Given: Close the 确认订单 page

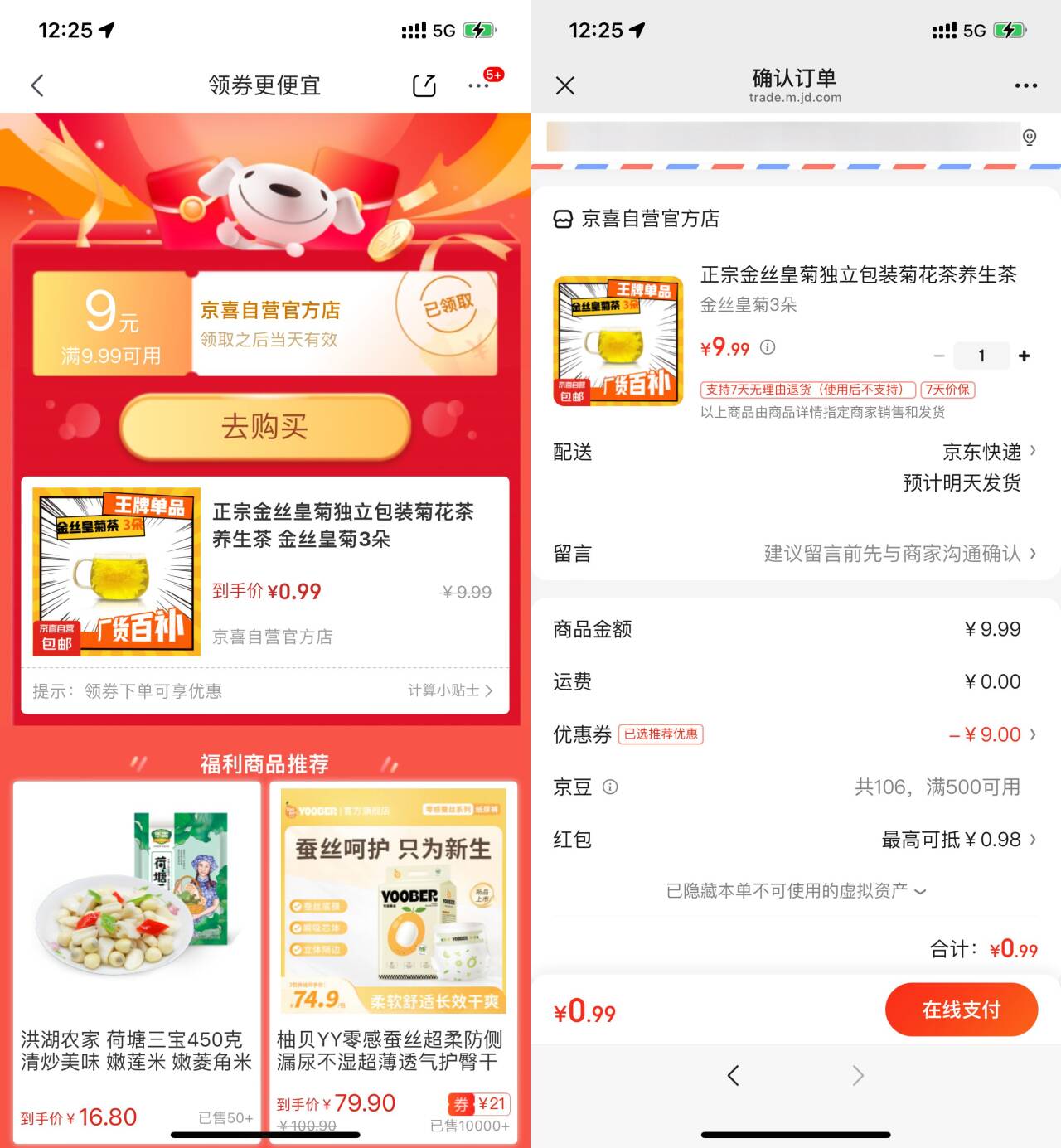Looking at the screenshot, I should (x=565, y=85).
